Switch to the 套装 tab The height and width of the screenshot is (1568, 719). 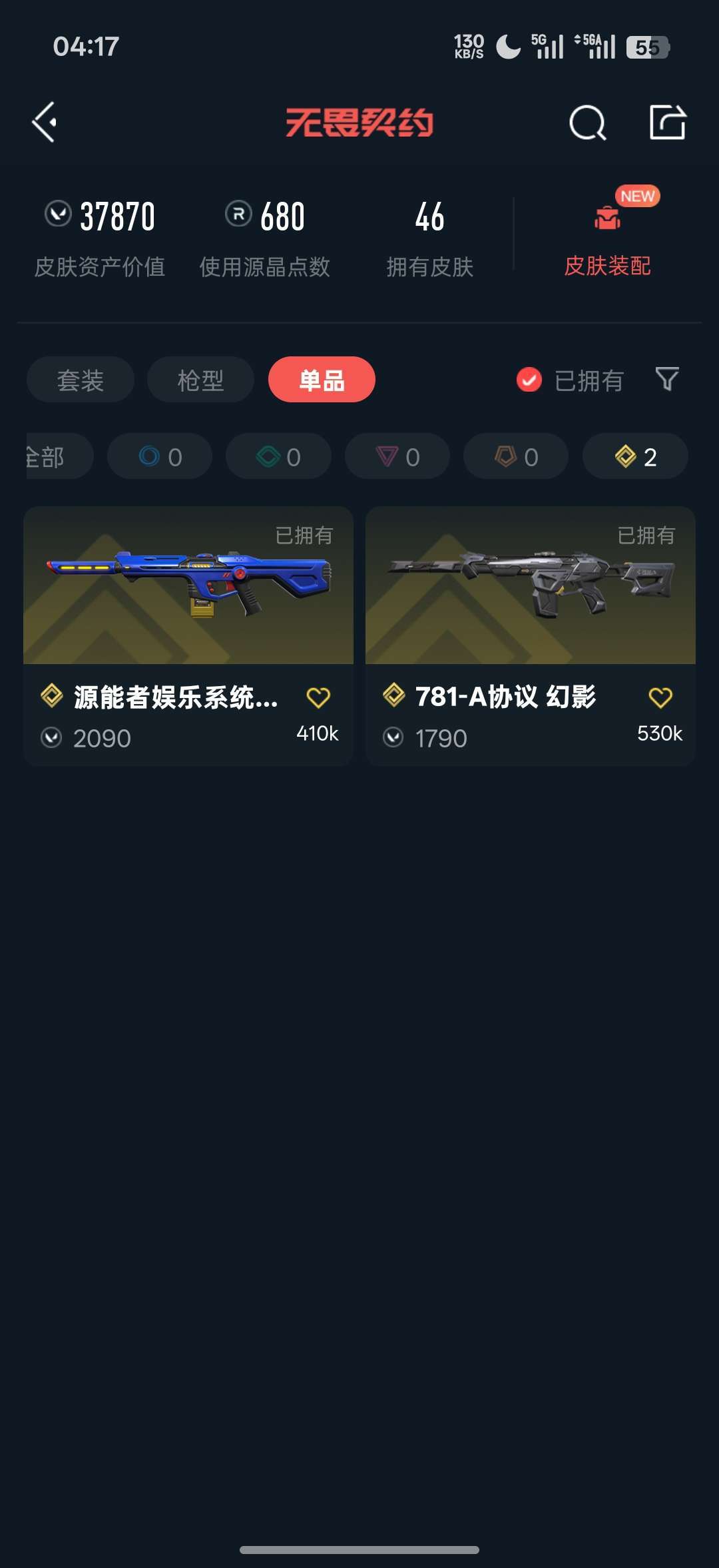79,379
